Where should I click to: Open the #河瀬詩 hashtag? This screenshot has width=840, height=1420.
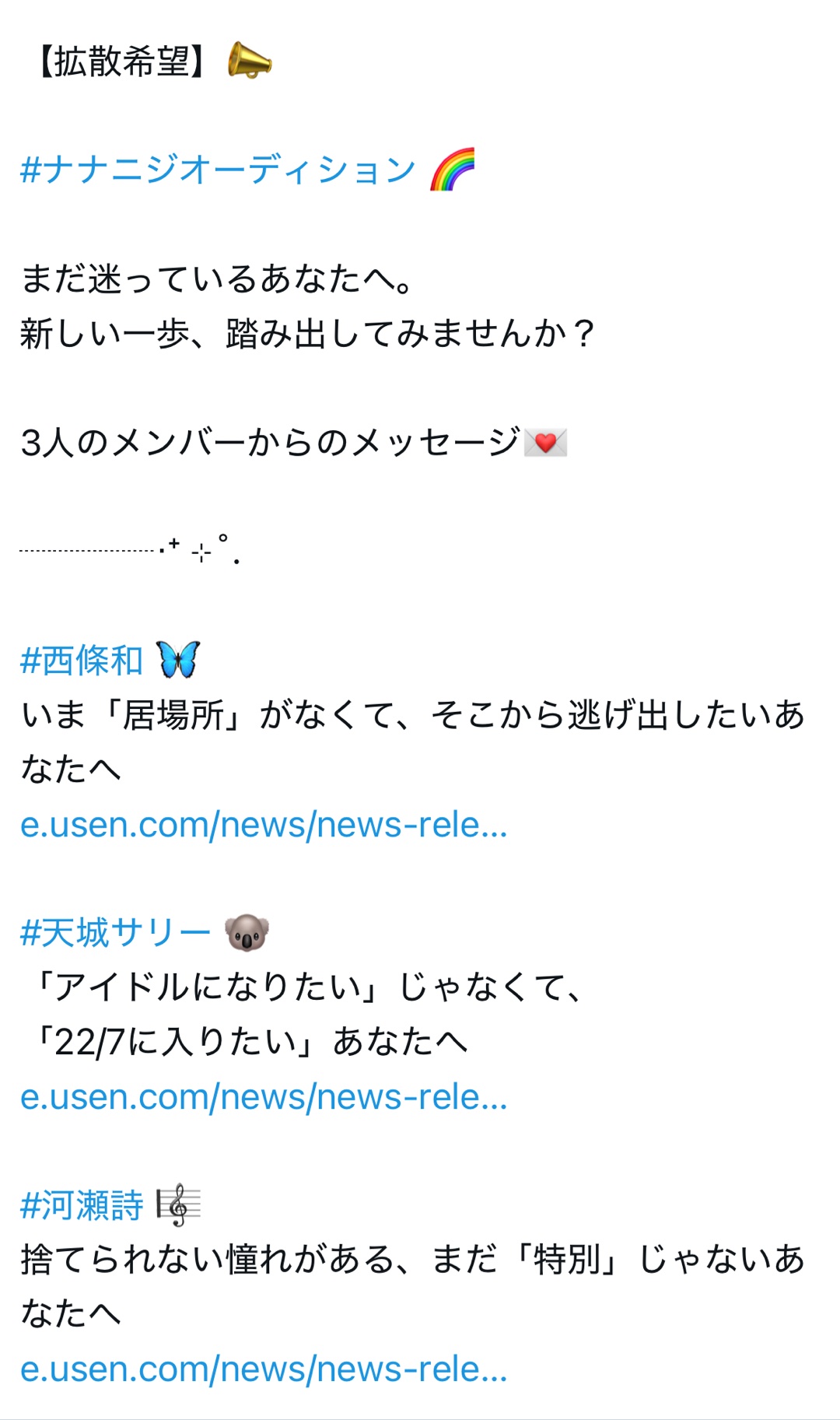[x=82, y=1205]
